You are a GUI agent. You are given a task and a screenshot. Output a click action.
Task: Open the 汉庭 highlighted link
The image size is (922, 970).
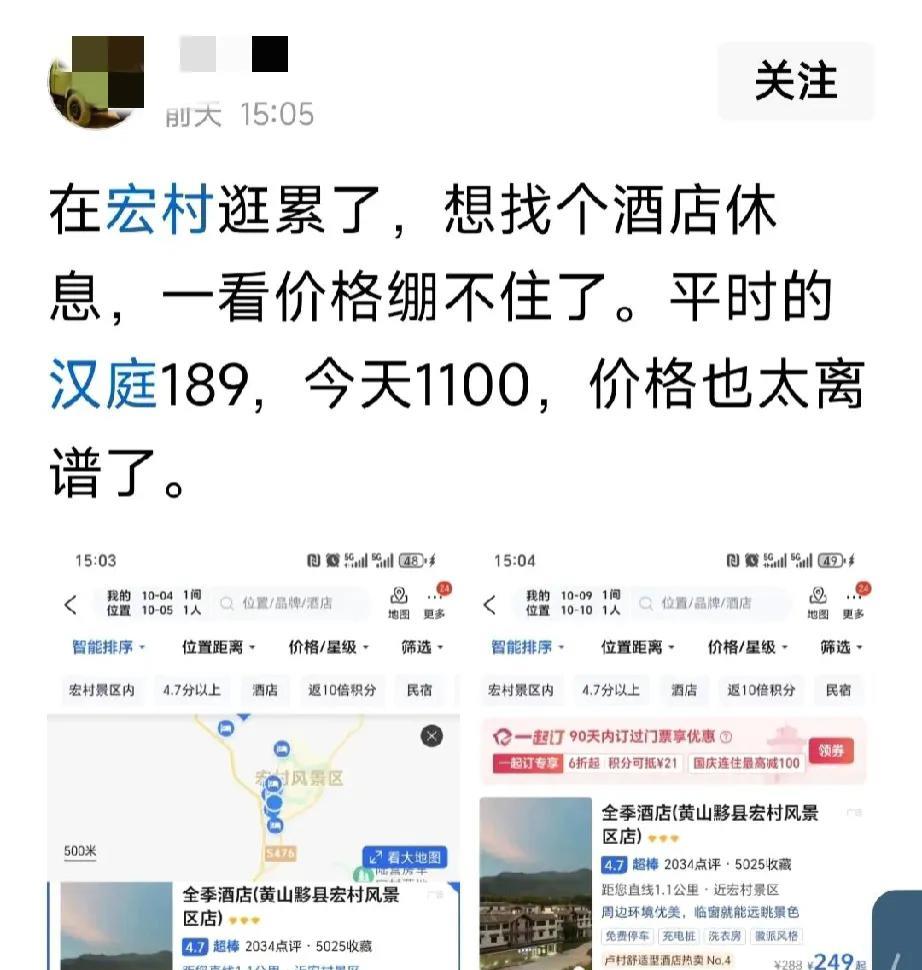point(104,386)
